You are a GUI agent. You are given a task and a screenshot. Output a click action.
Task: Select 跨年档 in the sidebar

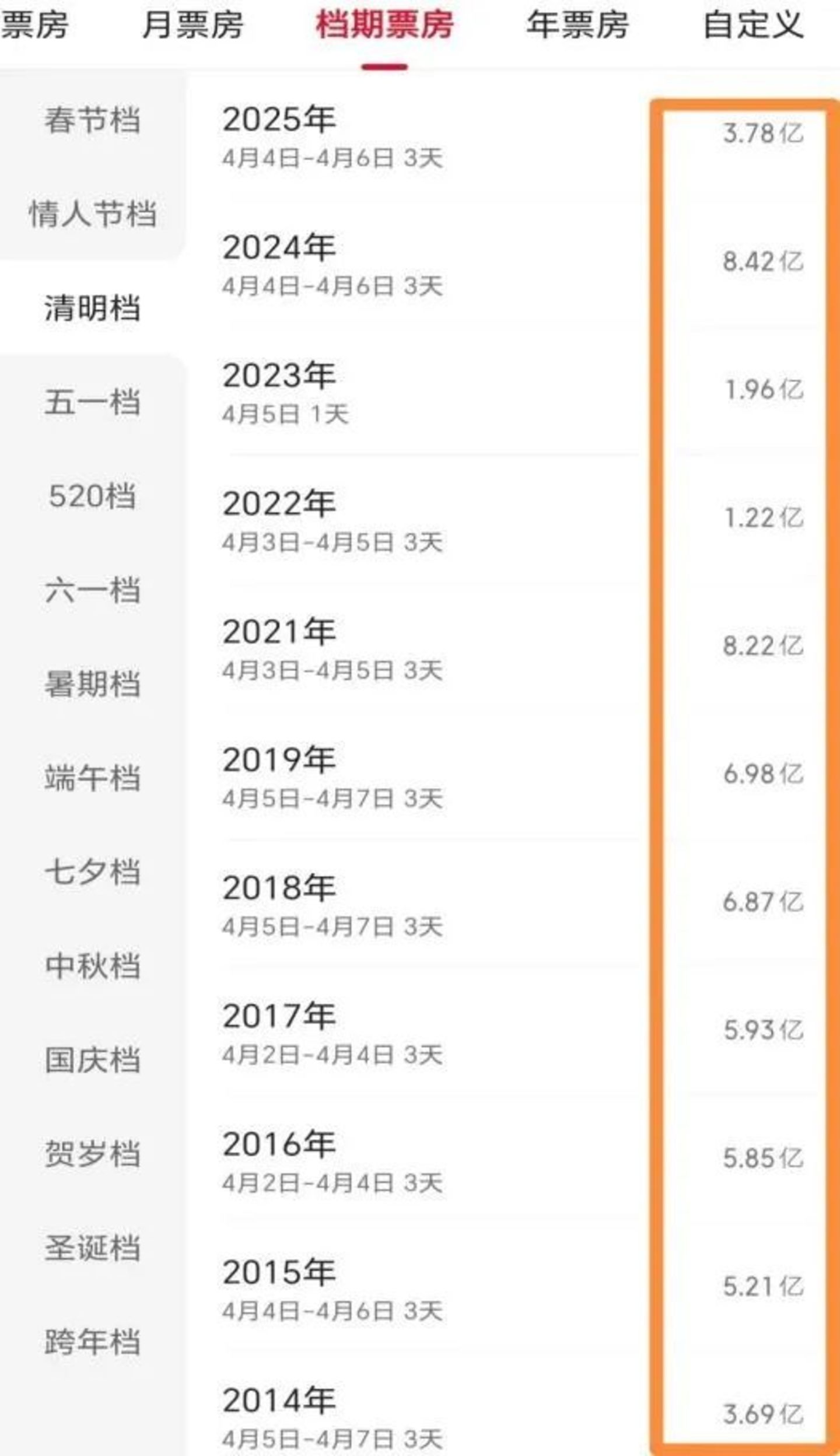click(x=92, y=1342)
